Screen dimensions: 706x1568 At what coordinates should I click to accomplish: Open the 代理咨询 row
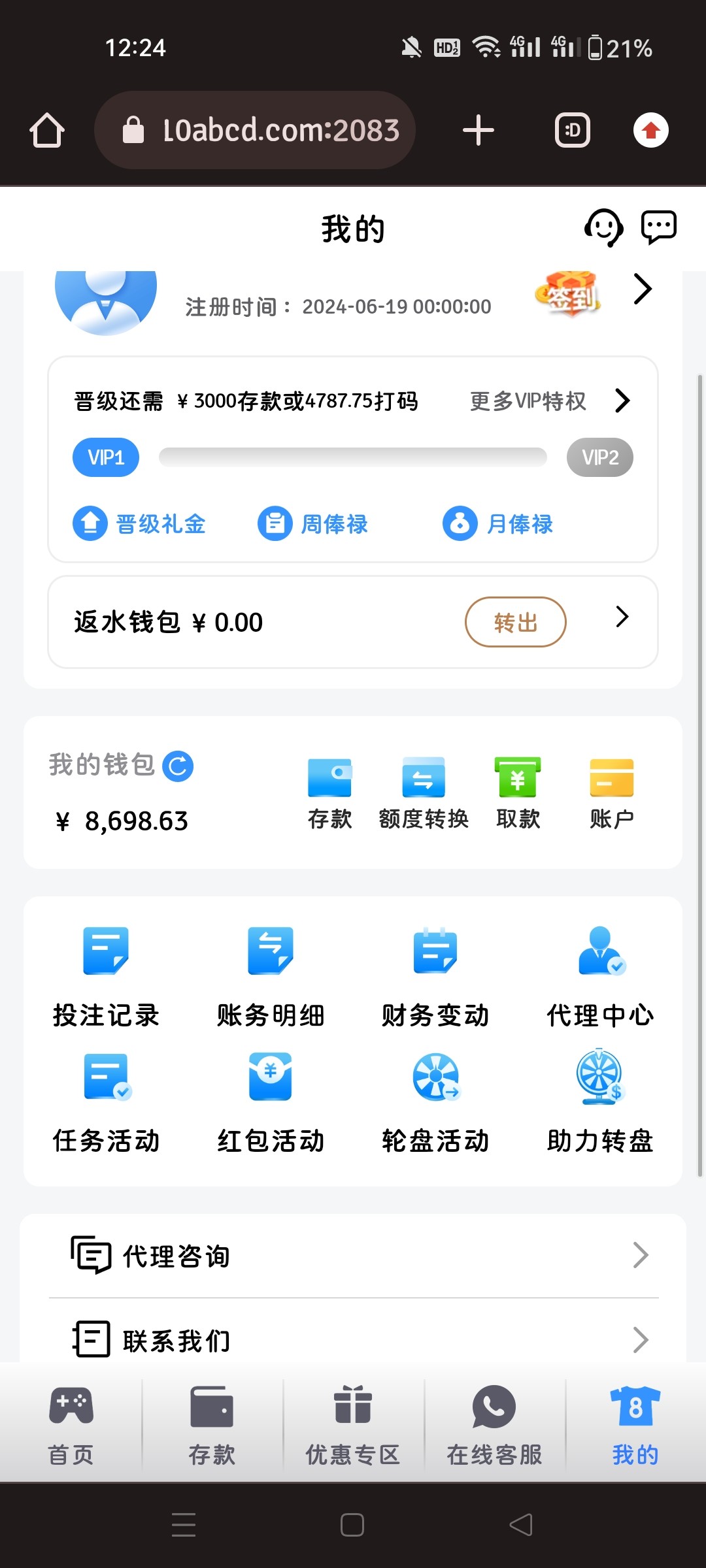(353, 1256)
